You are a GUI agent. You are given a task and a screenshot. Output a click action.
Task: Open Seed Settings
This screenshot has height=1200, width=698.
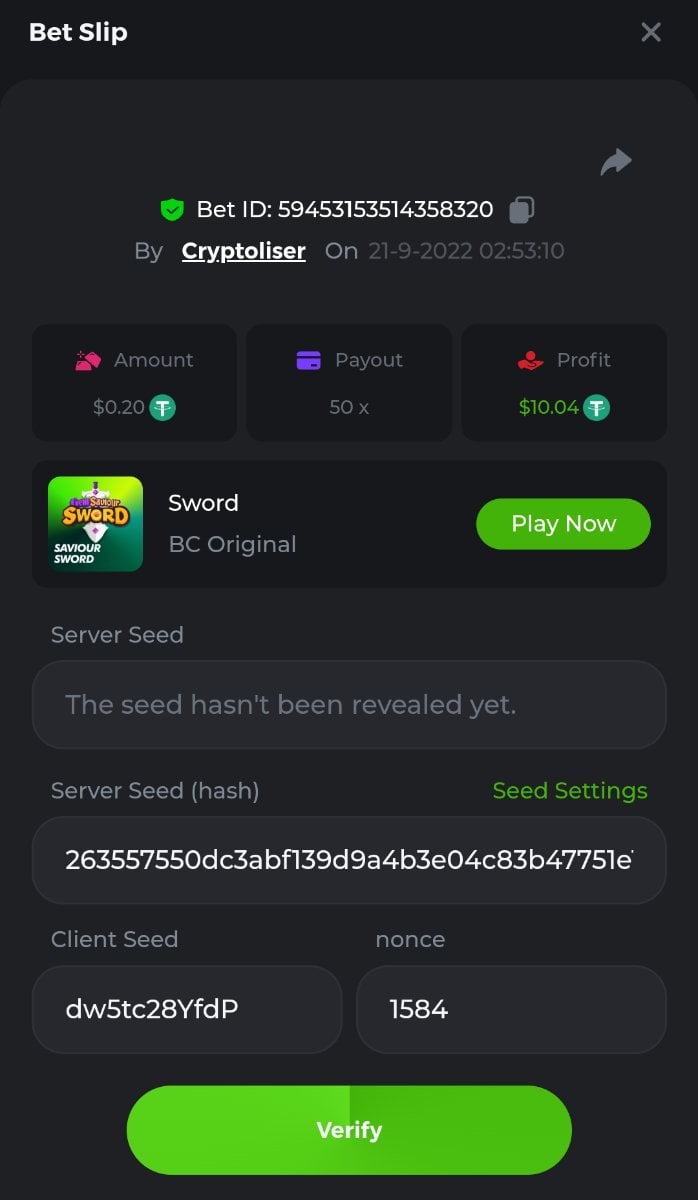[x=570, y=791]
